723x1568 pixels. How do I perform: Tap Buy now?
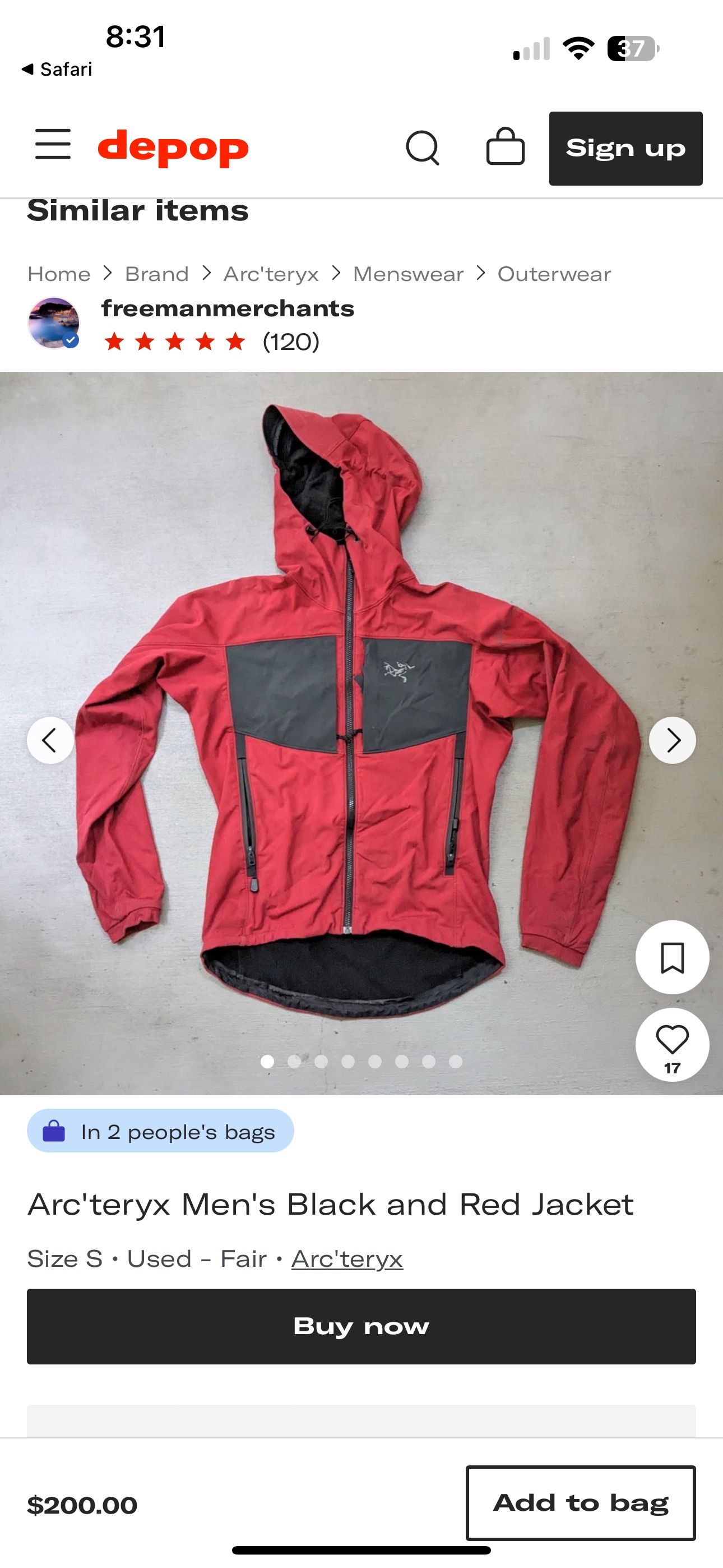pos(361,1326)
